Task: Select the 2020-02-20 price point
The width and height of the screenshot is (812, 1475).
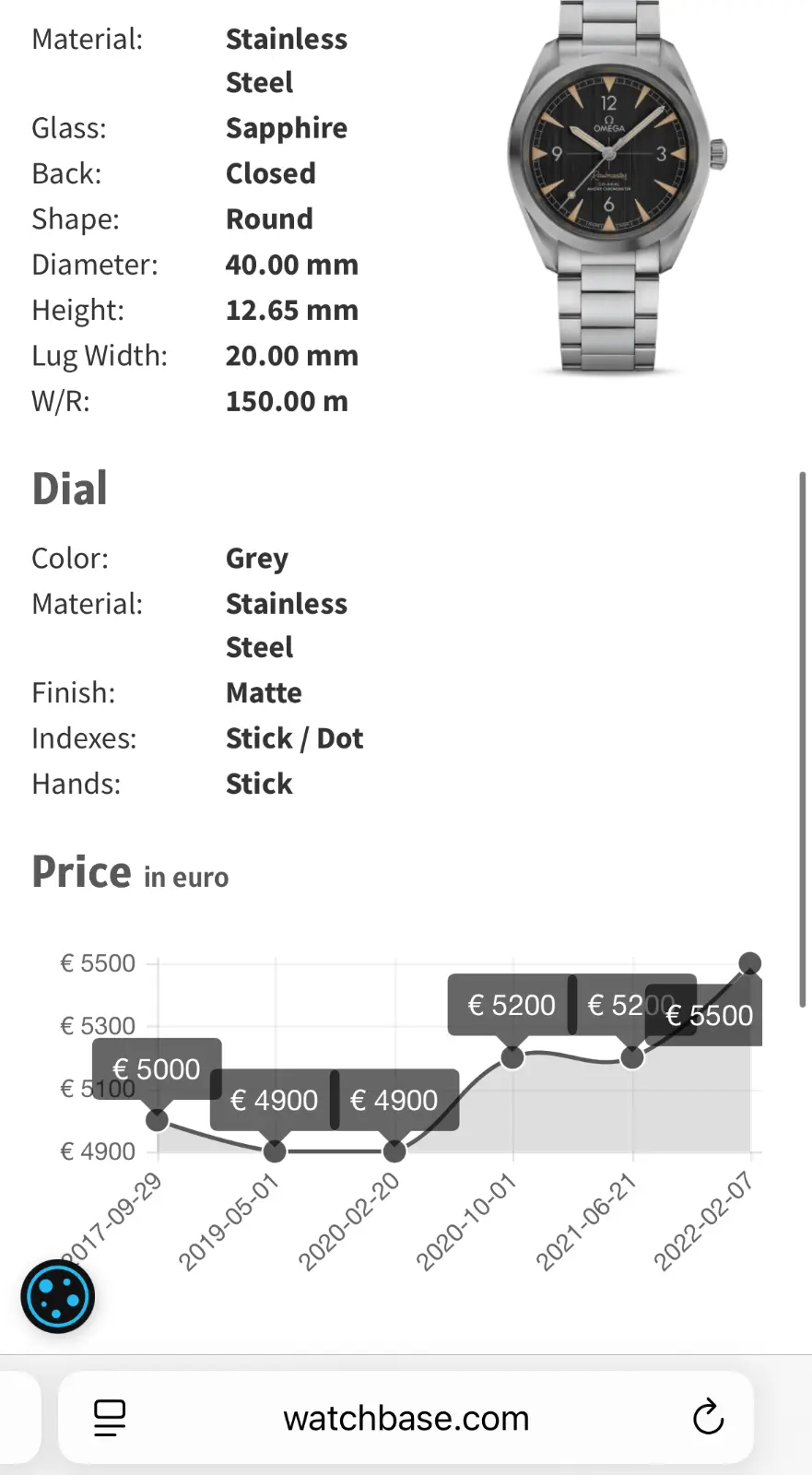Action: click(394, 1151)
